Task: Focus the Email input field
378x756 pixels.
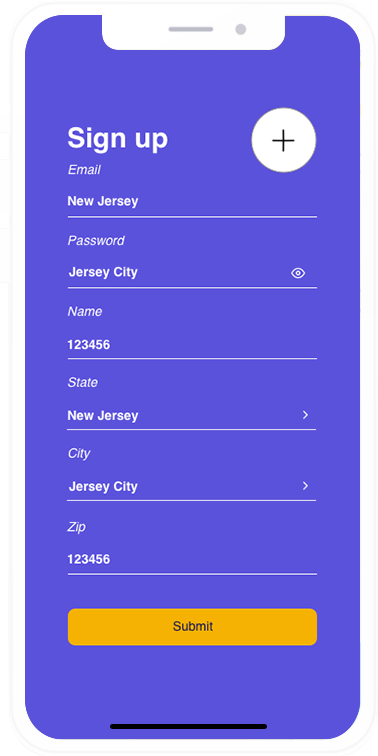Action: pyautogui.click(x=192, y=202)
